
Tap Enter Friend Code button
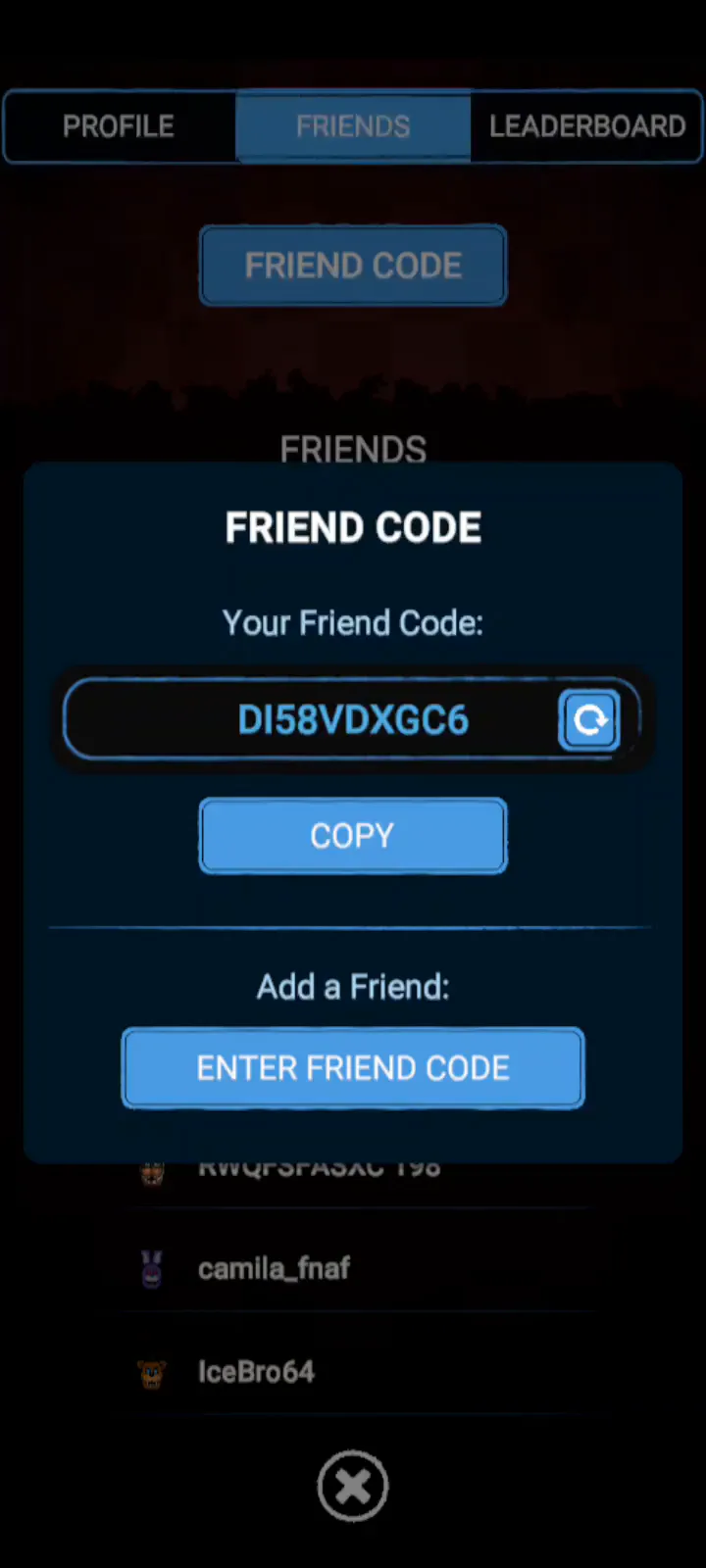[353, 1068]
